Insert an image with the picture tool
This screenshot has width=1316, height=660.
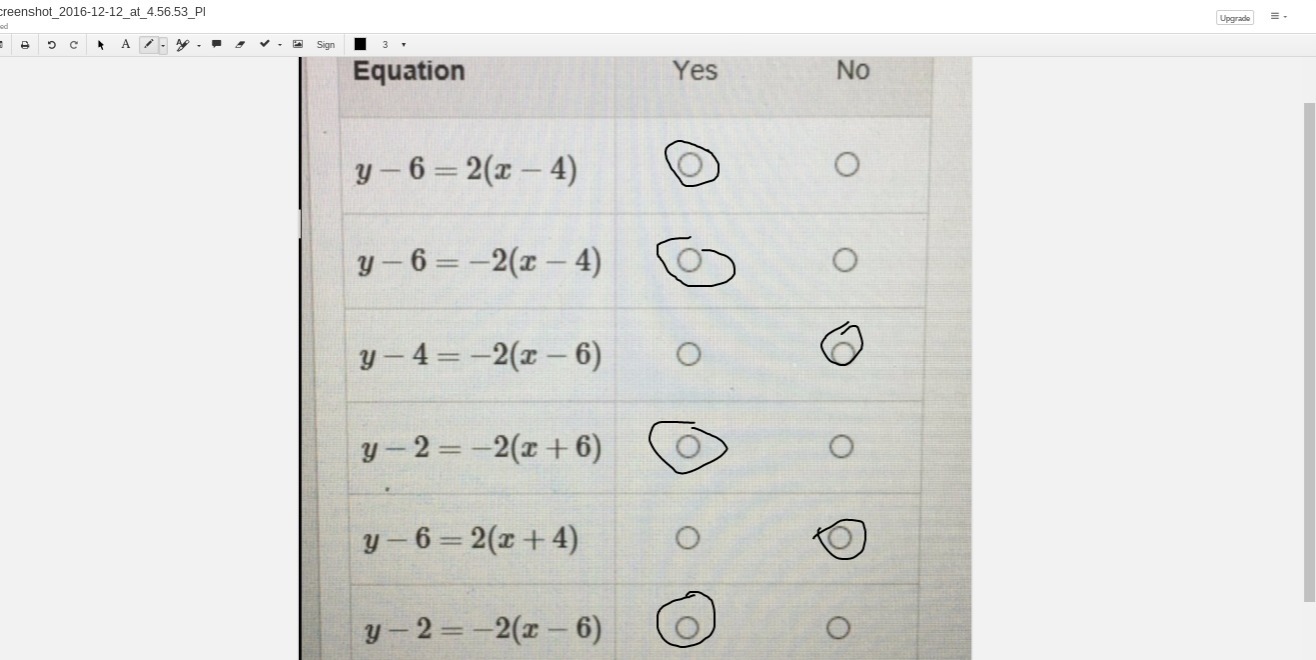click(297, 44)
